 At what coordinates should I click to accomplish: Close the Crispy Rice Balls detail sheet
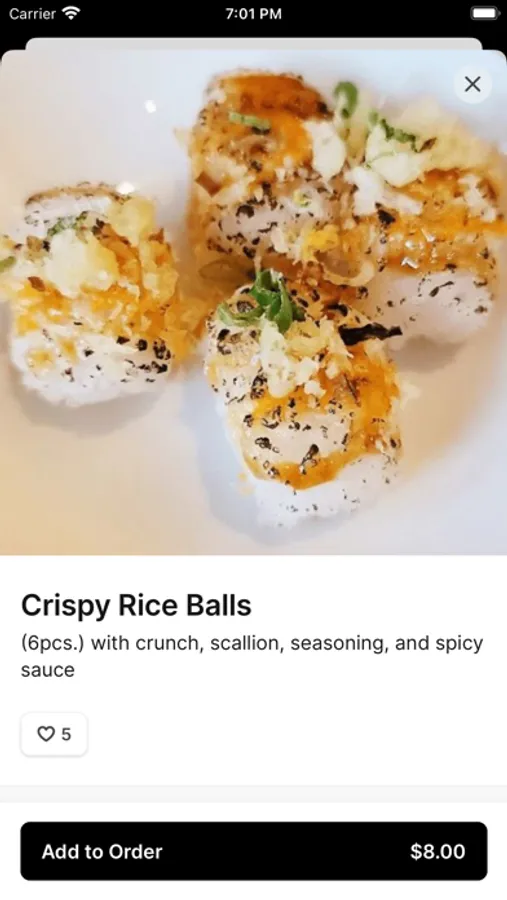point(472,84)
